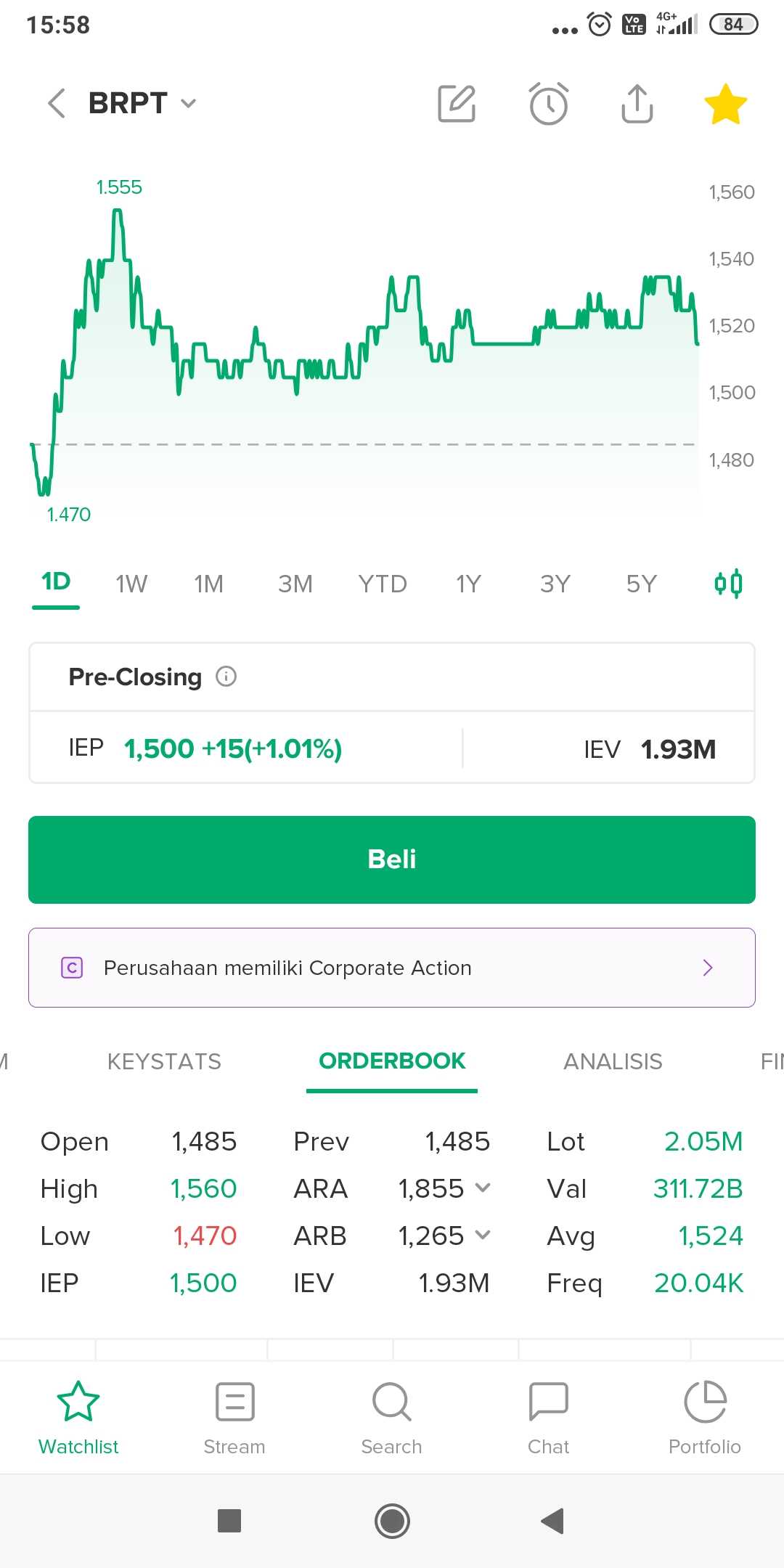Open the Pre-Closing info tooltip
This screenshot has height=1568, width=784.
click(227, 676)
